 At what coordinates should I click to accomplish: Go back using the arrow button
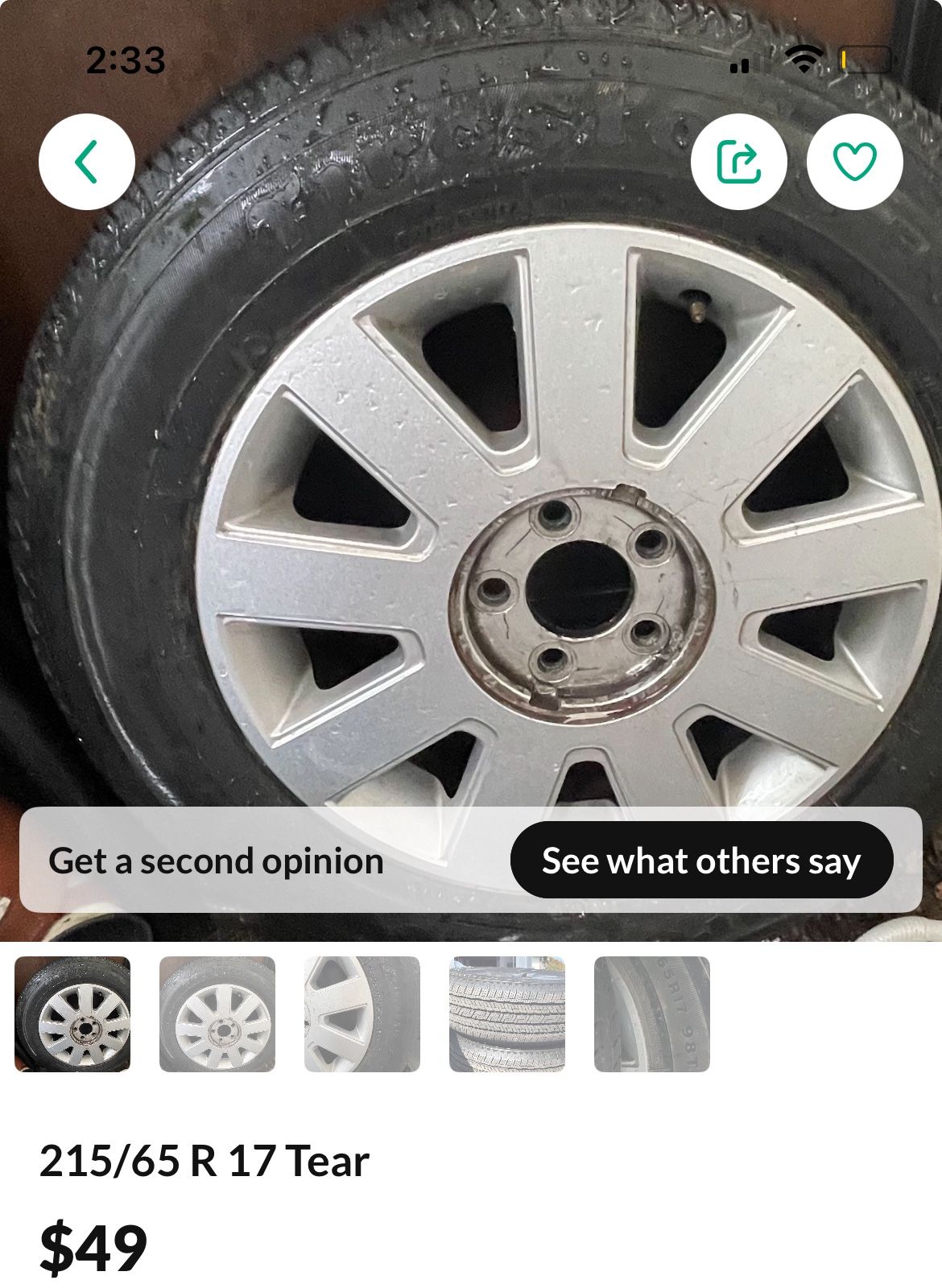(87, 162)
